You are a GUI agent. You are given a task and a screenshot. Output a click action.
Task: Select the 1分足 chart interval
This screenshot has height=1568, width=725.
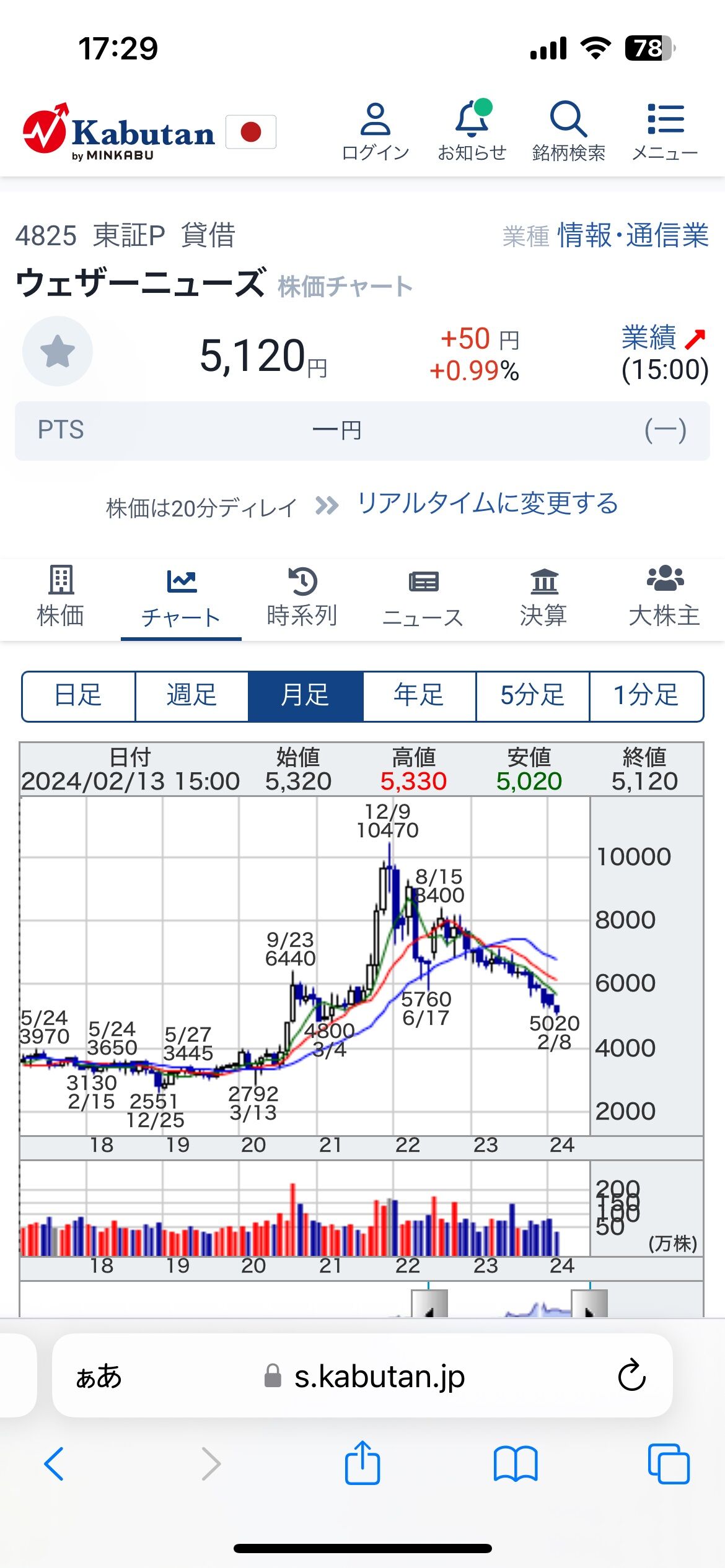646,696
